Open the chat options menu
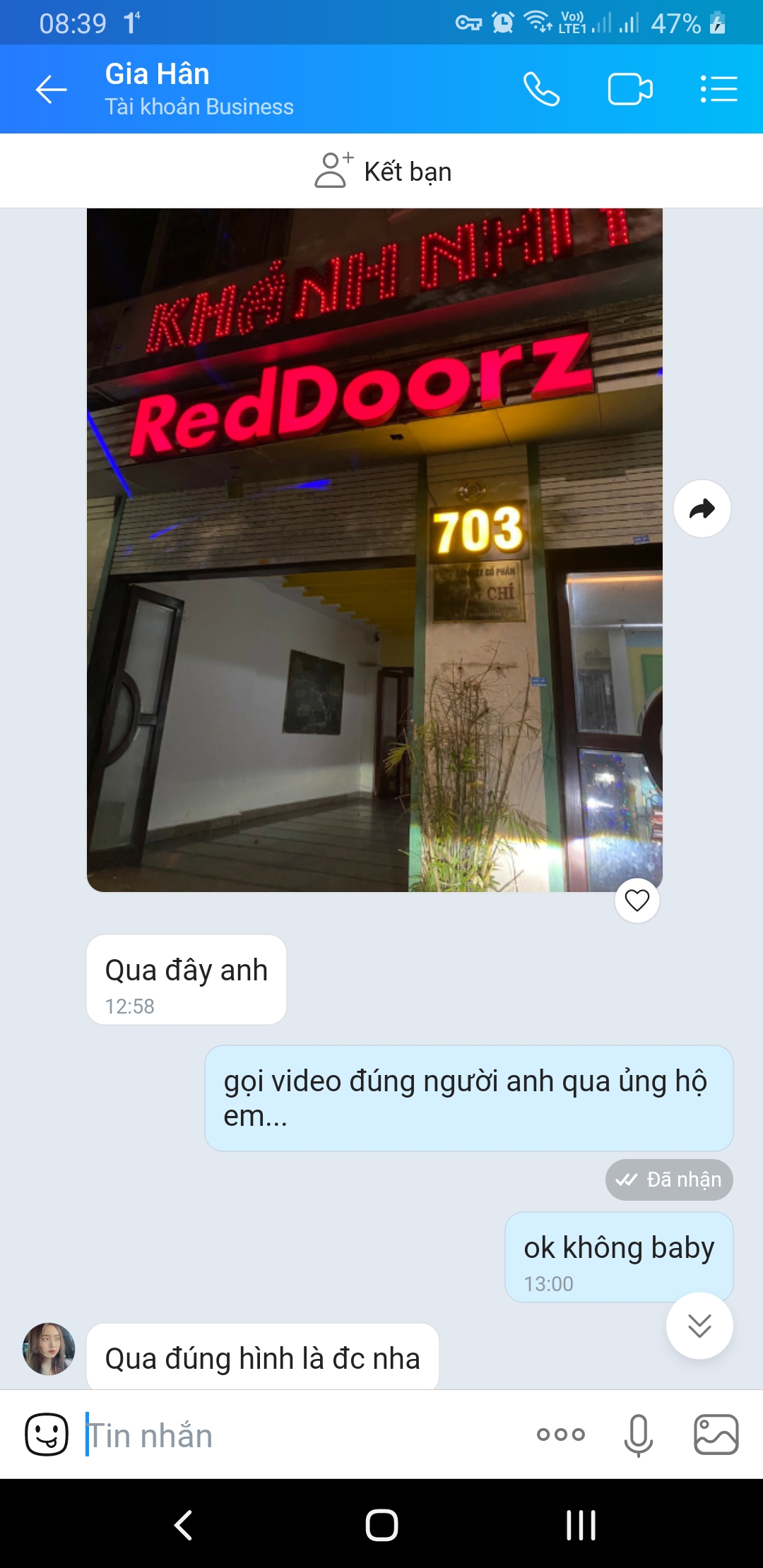 (x=718, y=90)
